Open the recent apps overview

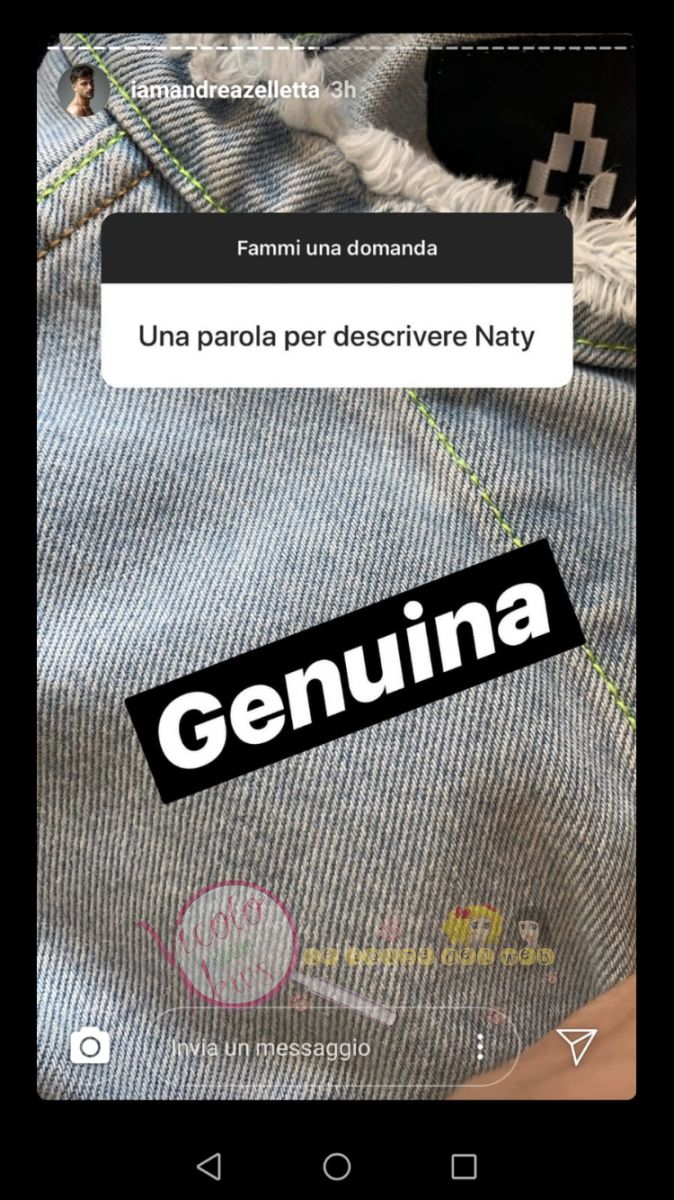pyautogui.click(x=464, y=1166)
